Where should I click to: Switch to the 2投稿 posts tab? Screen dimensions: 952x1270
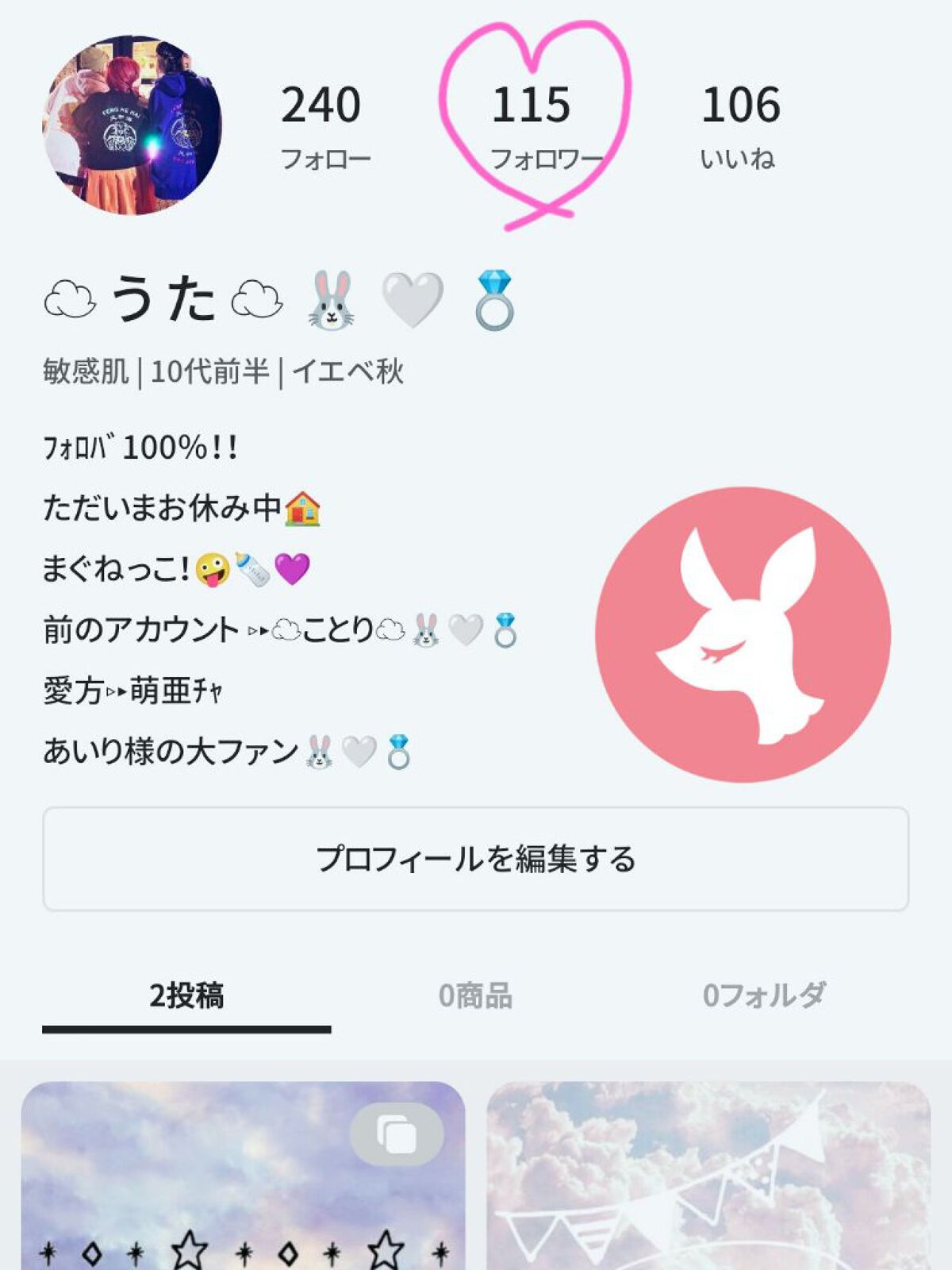(x=186, y=995)
